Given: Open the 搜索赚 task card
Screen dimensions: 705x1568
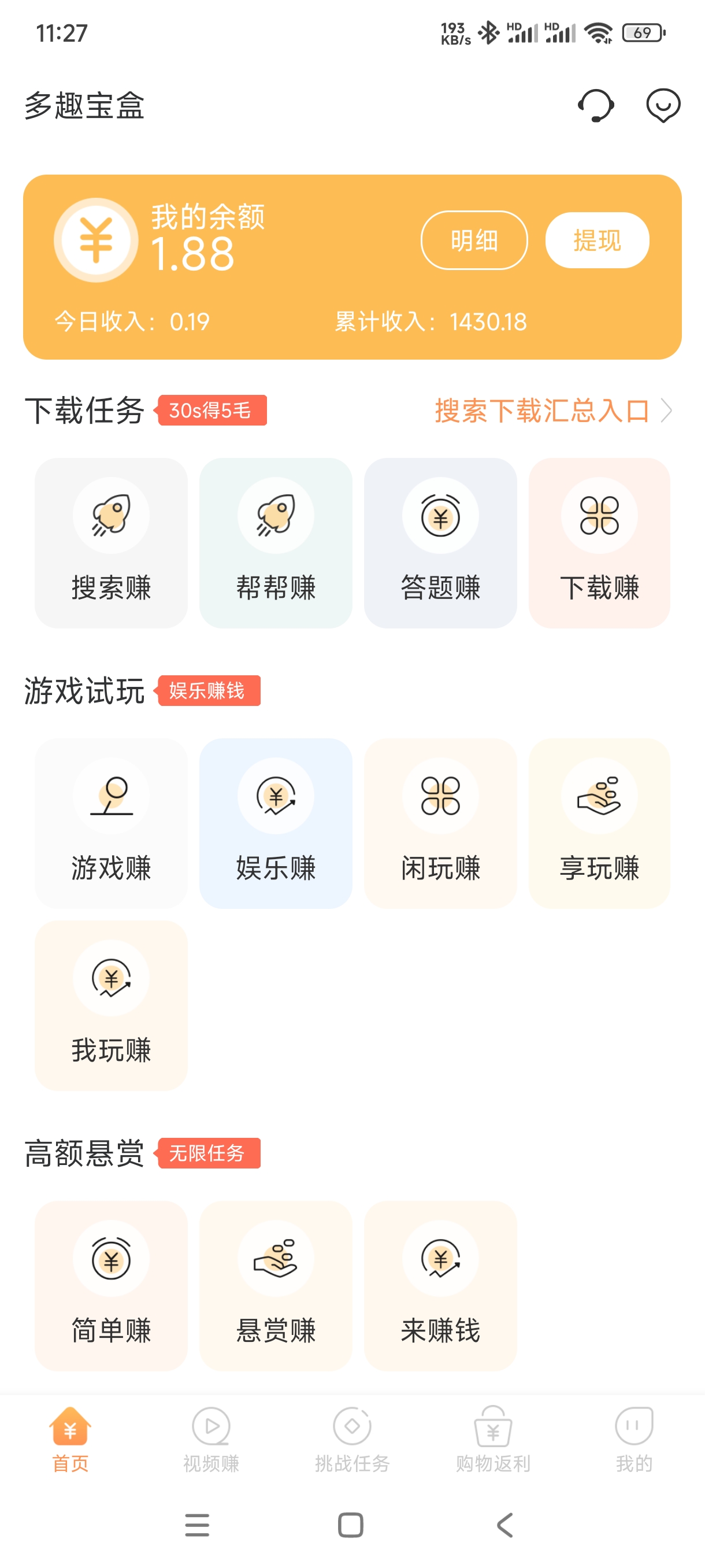Looking at the screenshot, I should (x=111, y=543).
